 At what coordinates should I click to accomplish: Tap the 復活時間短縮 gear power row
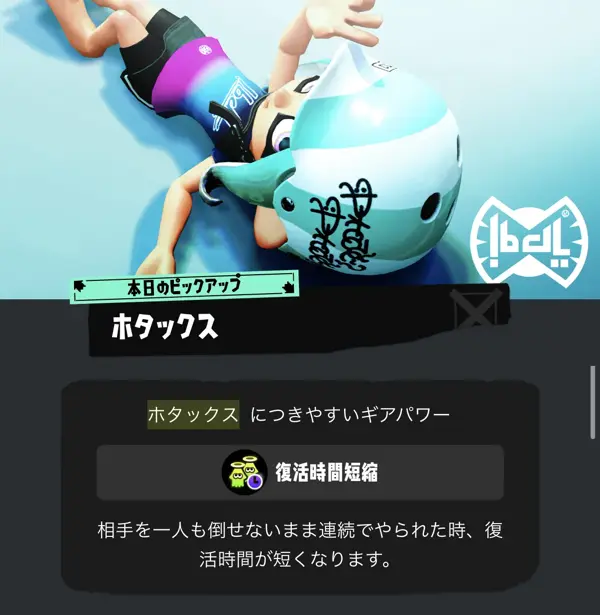tap(300, 472)
